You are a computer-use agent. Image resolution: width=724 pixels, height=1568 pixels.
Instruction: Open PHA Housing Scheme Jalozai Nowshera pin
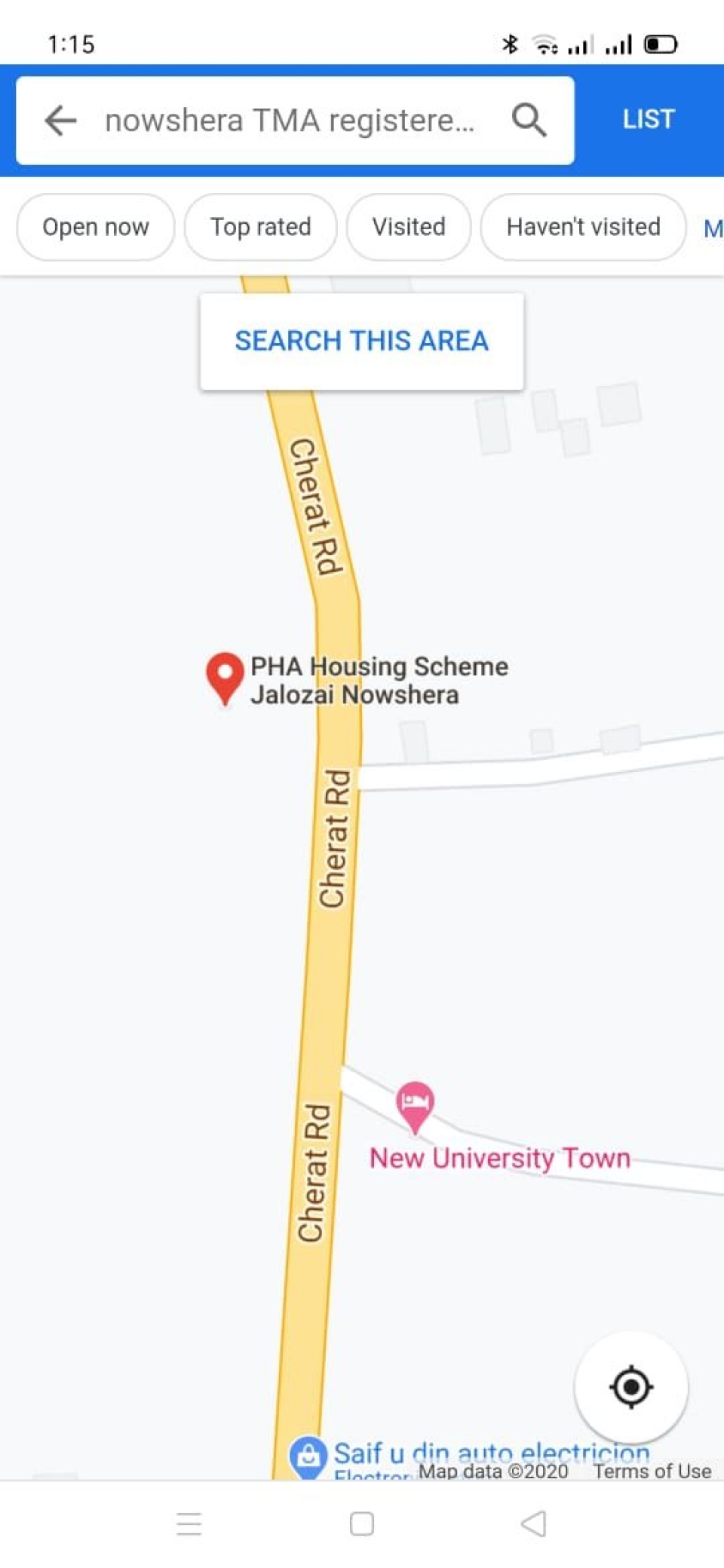[225, 676]
